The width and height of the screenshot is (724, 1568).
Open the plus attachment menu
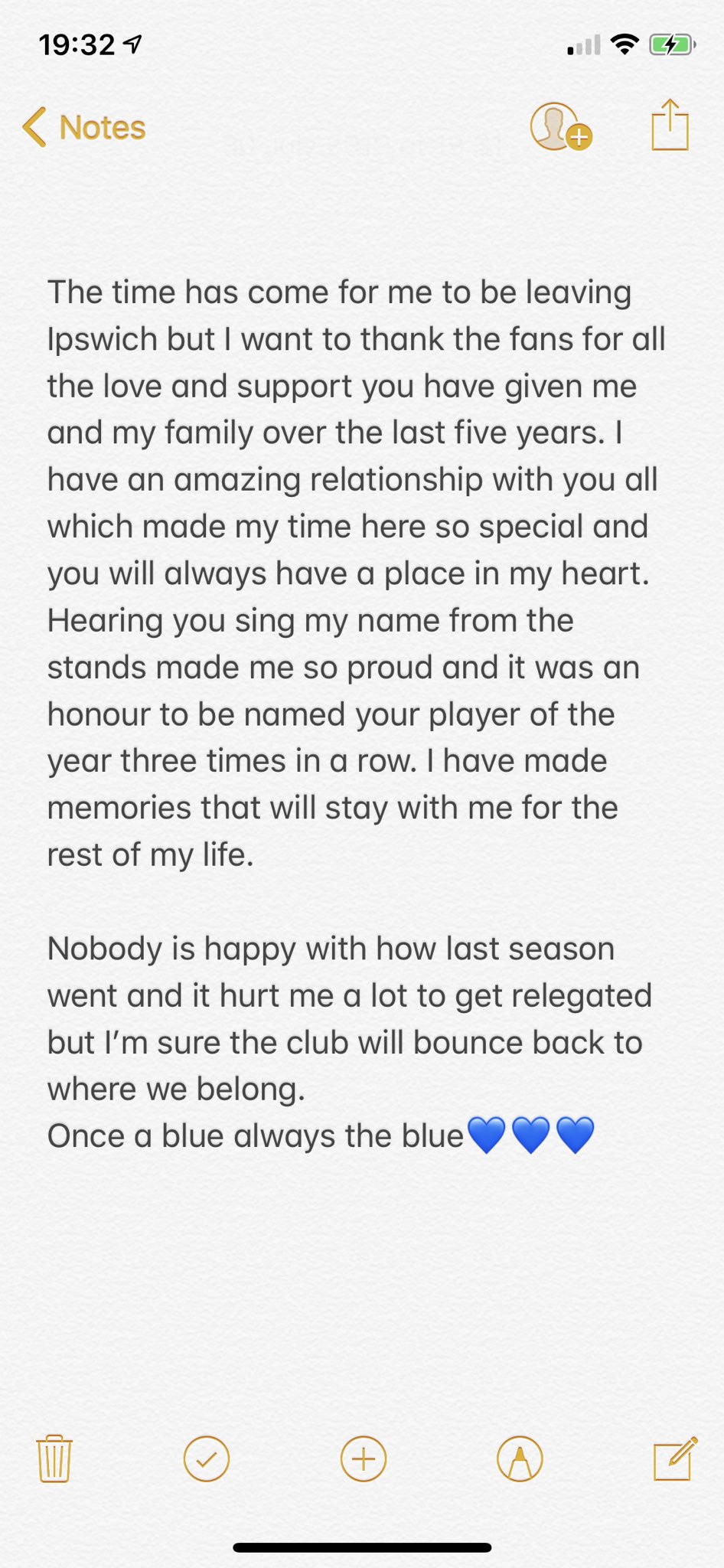pyautogui.click(x=363, y=1459)
